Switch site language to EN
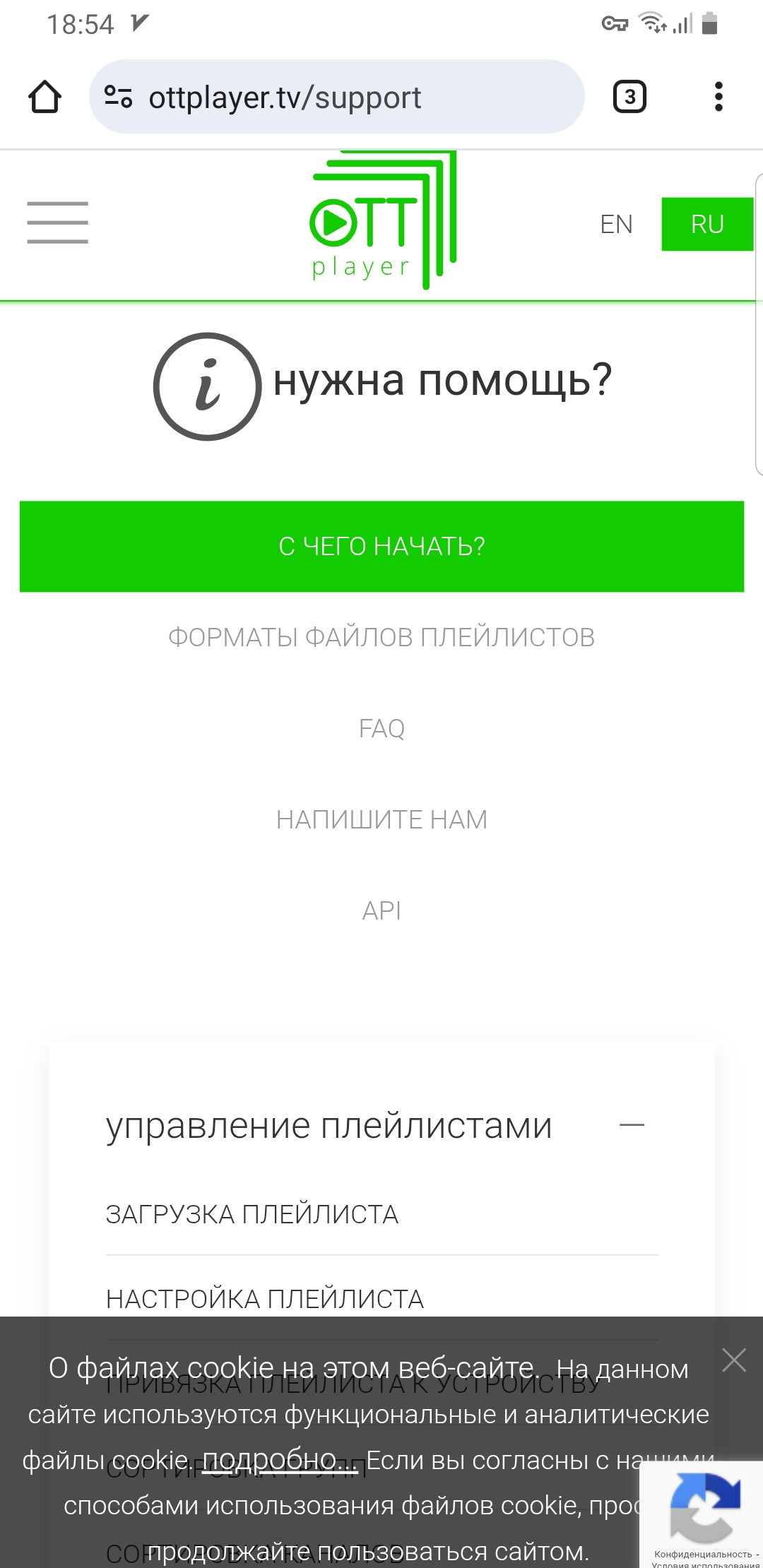763x1568 pixels. 616,224
